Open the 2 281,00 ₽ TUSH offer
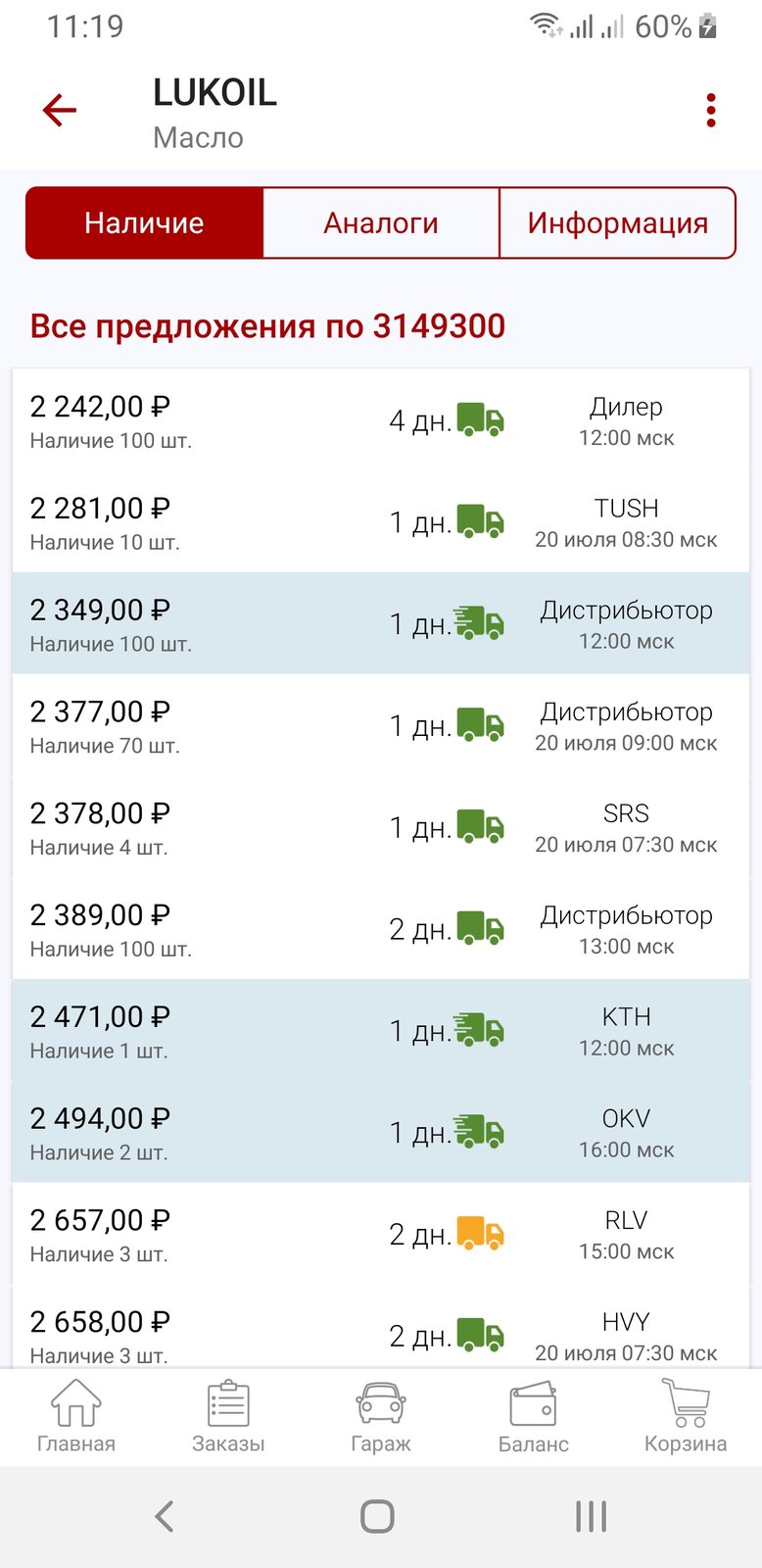762x1568 pixels. 381,523
